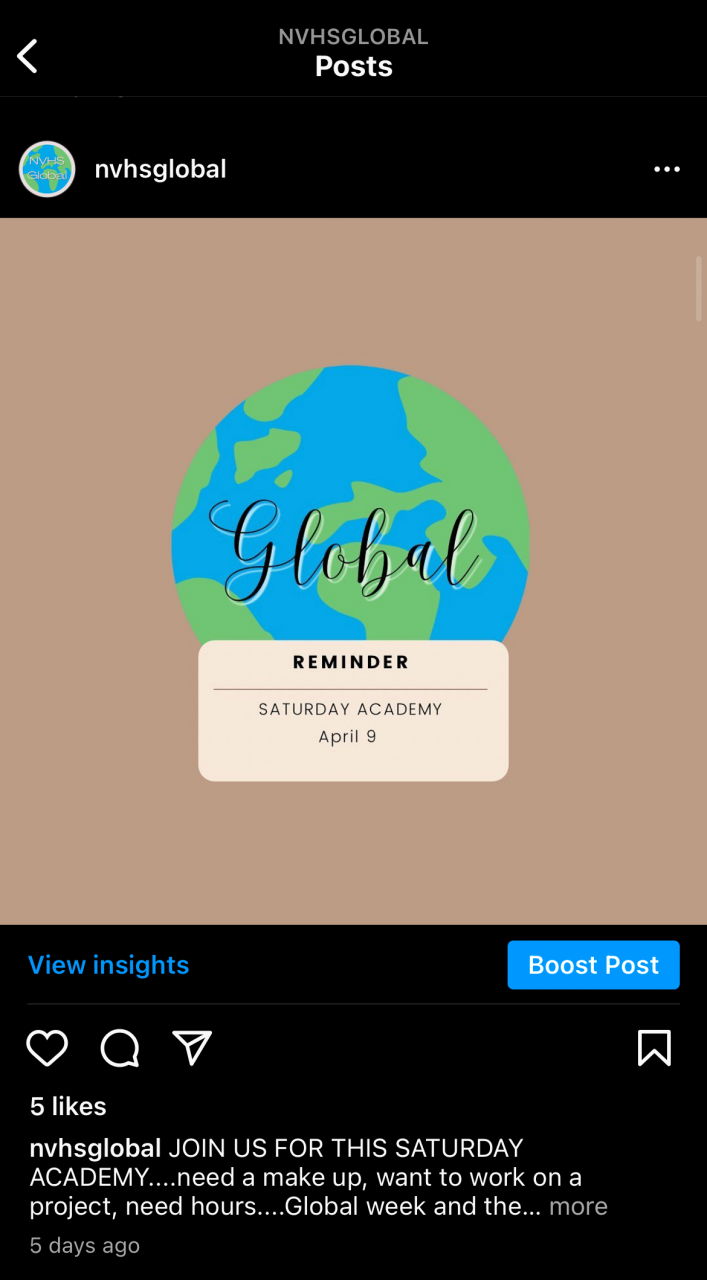Tap View insights
707x1280 pixels.
point(108,965)
